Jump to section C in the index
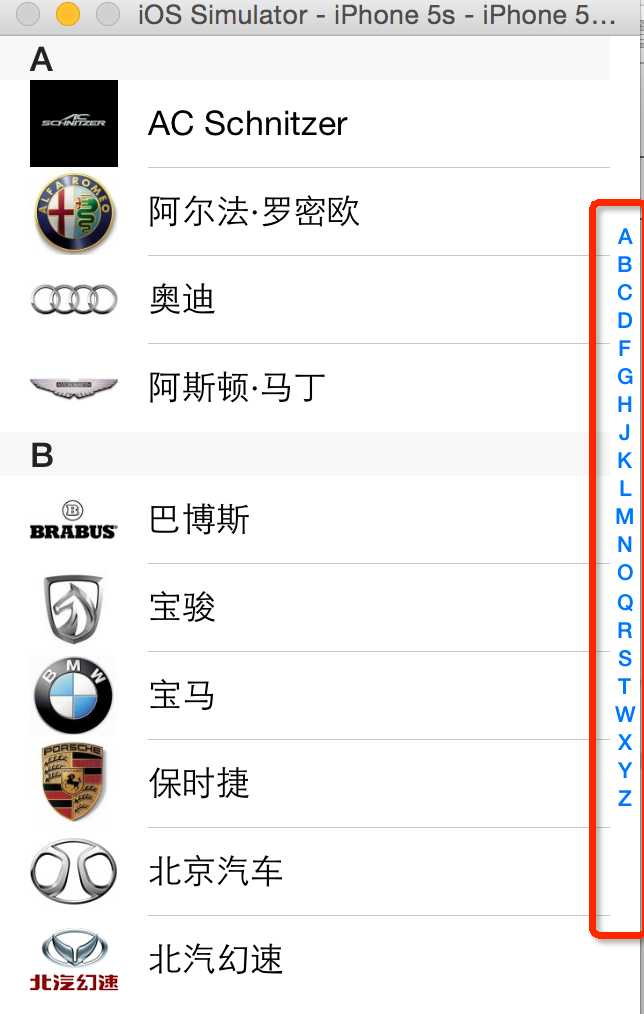The height and width of the screenshot is (1014, 644). (x=625, y=293)
